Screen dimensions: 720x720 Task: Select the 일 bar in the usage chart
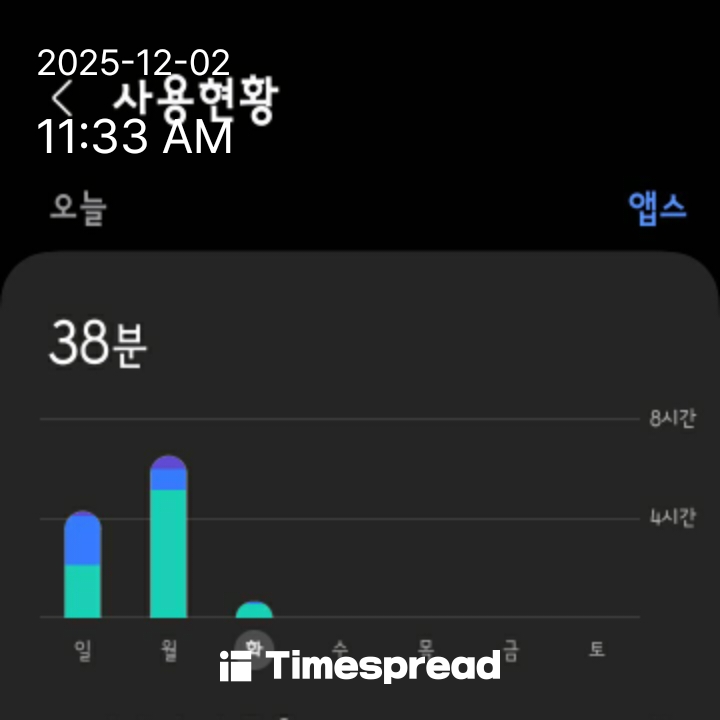(x=83, y=565)
